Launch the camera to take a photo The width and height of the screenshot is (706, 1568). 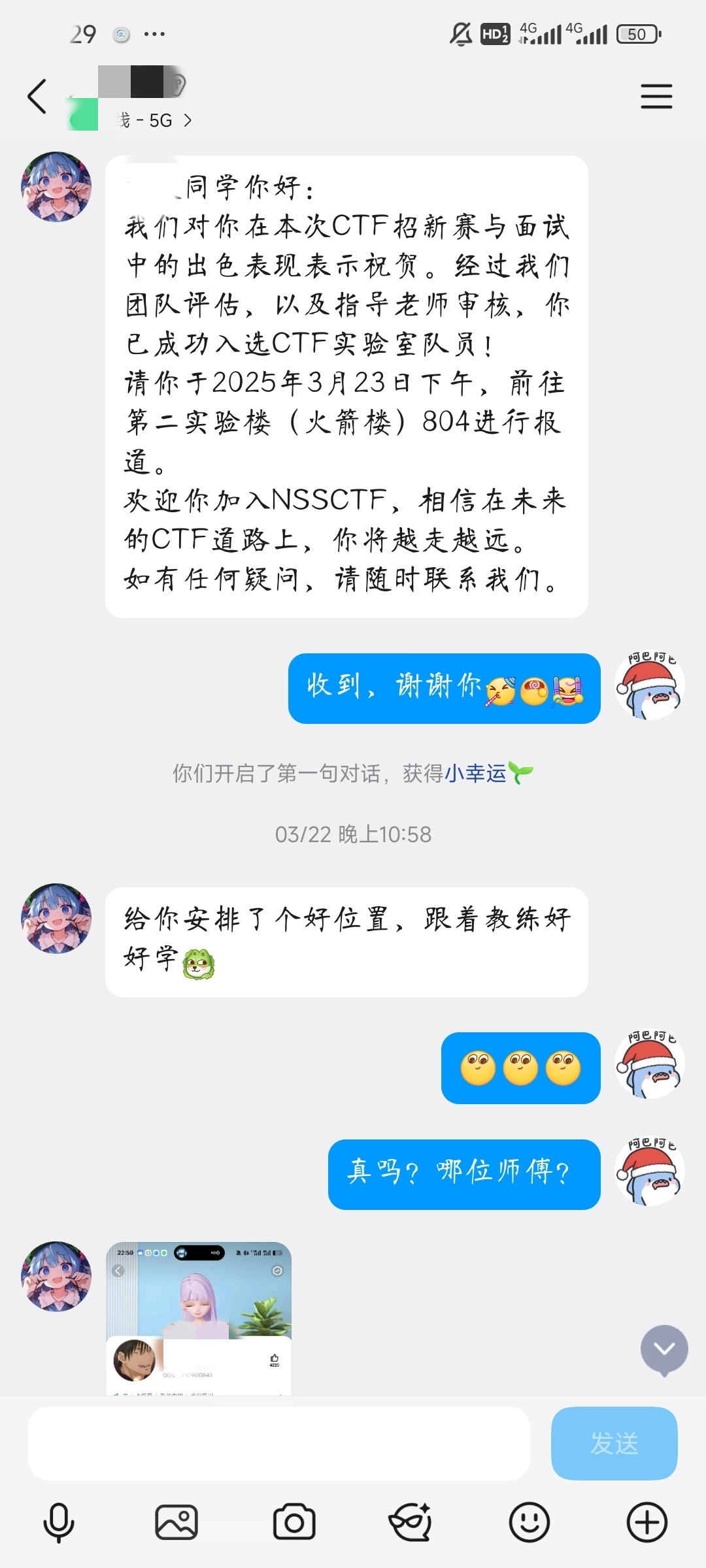(x=294, y=1522)
